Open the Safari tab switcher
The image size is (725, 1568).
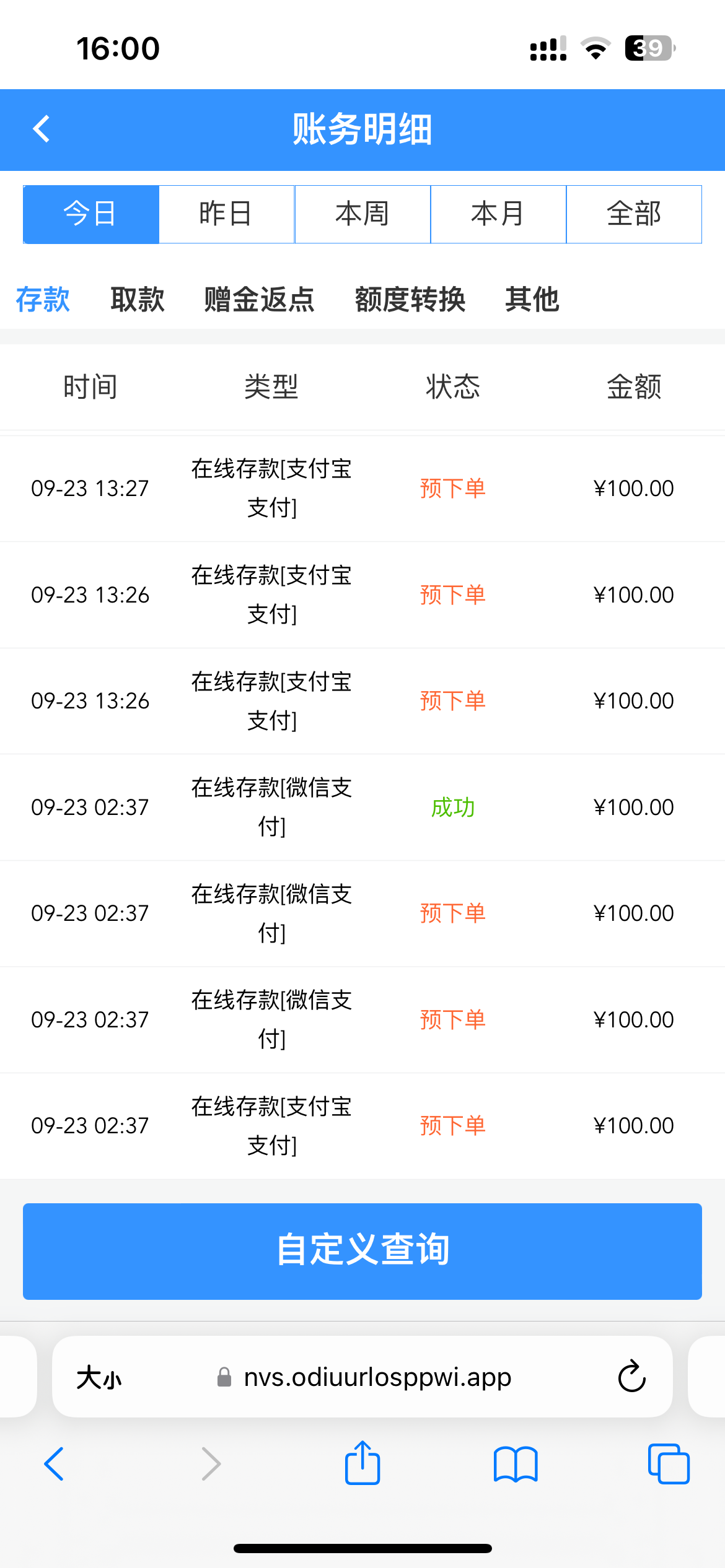(x=669, y=1464)
